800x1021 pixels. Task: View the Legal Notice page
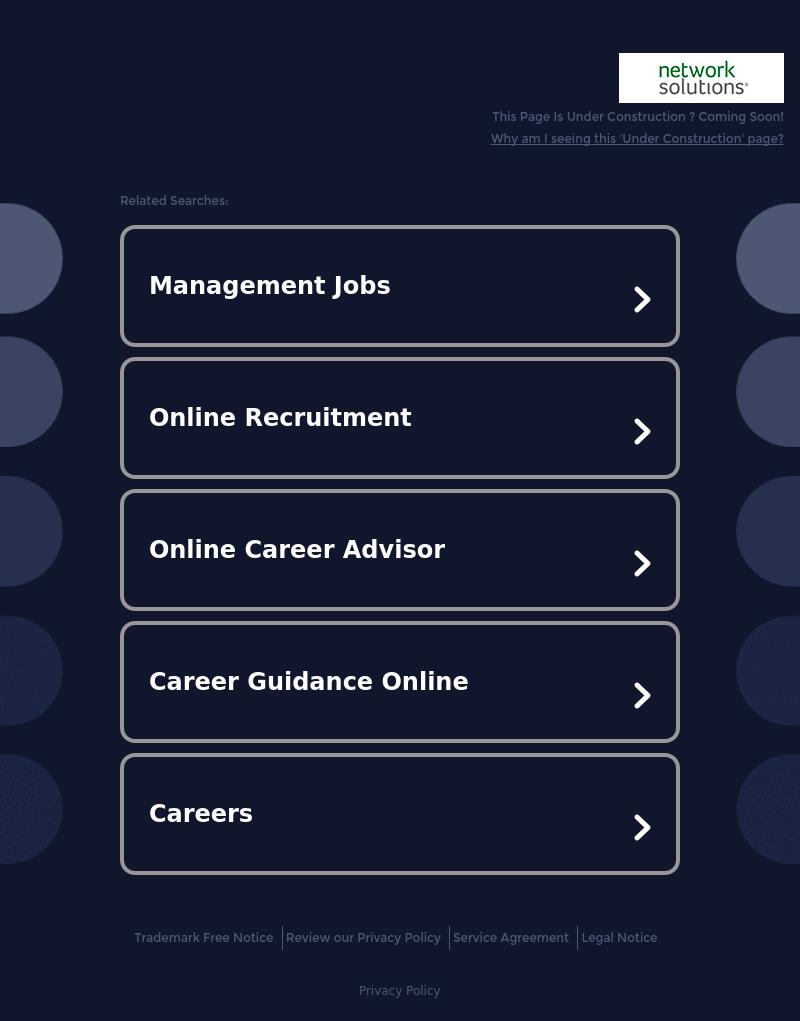pos(619,938)
